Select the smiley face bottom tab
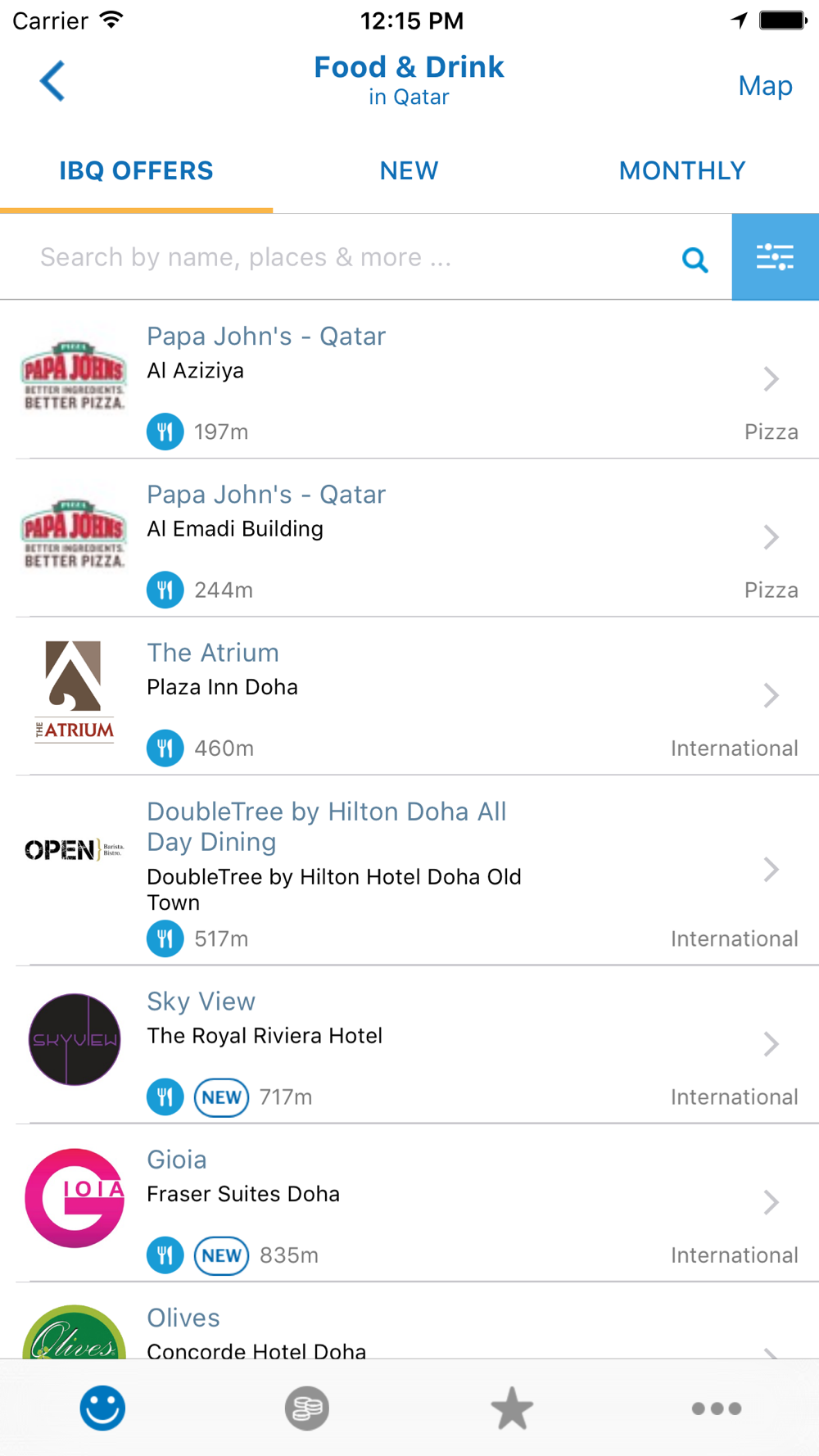 [102, 1409]
